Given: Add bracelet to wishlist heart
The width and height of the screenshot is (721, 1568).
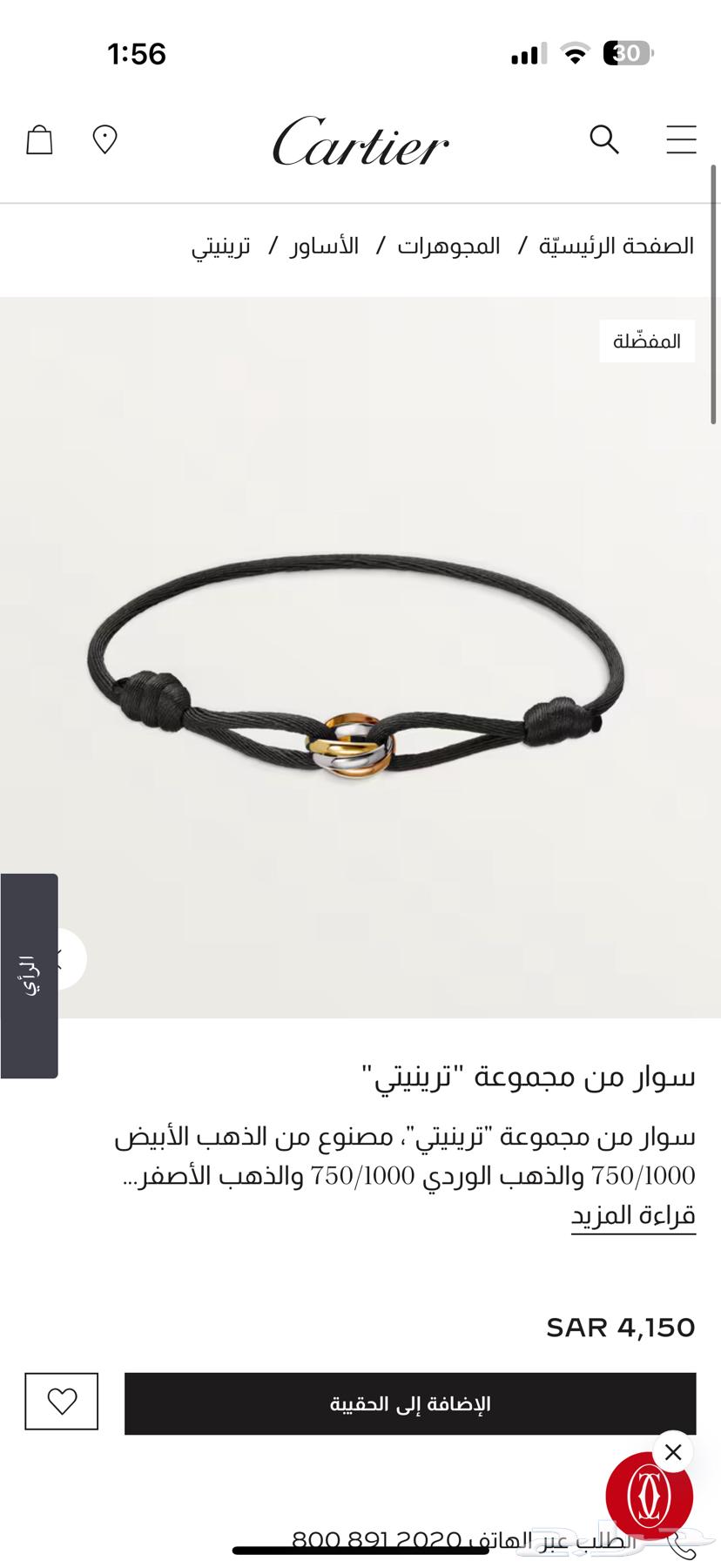Looking at the screenshot, I should pyautogui.click(x=61, y=1401).
